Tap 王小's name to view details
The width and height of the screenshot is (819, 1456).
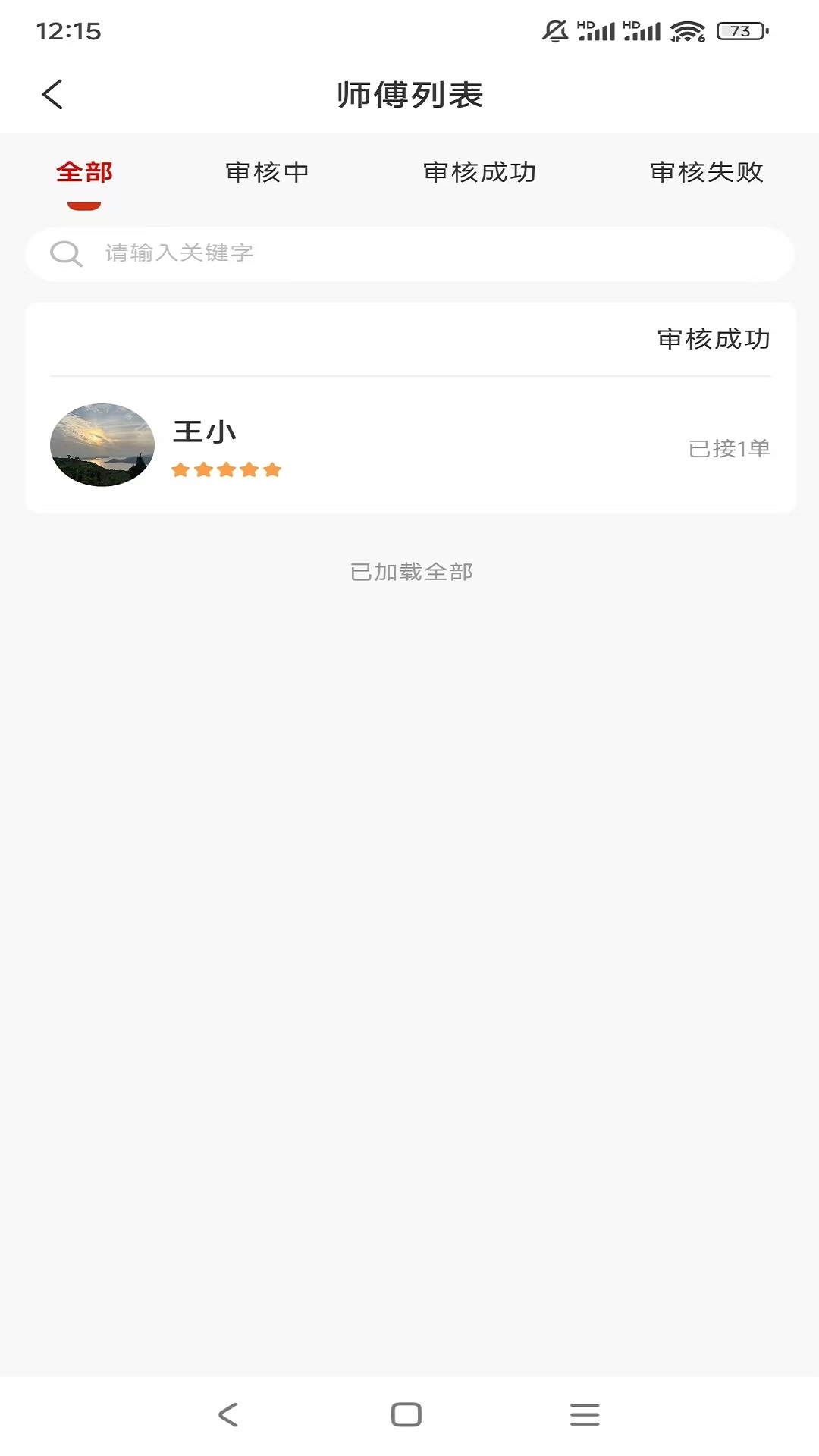pos(204,431)
